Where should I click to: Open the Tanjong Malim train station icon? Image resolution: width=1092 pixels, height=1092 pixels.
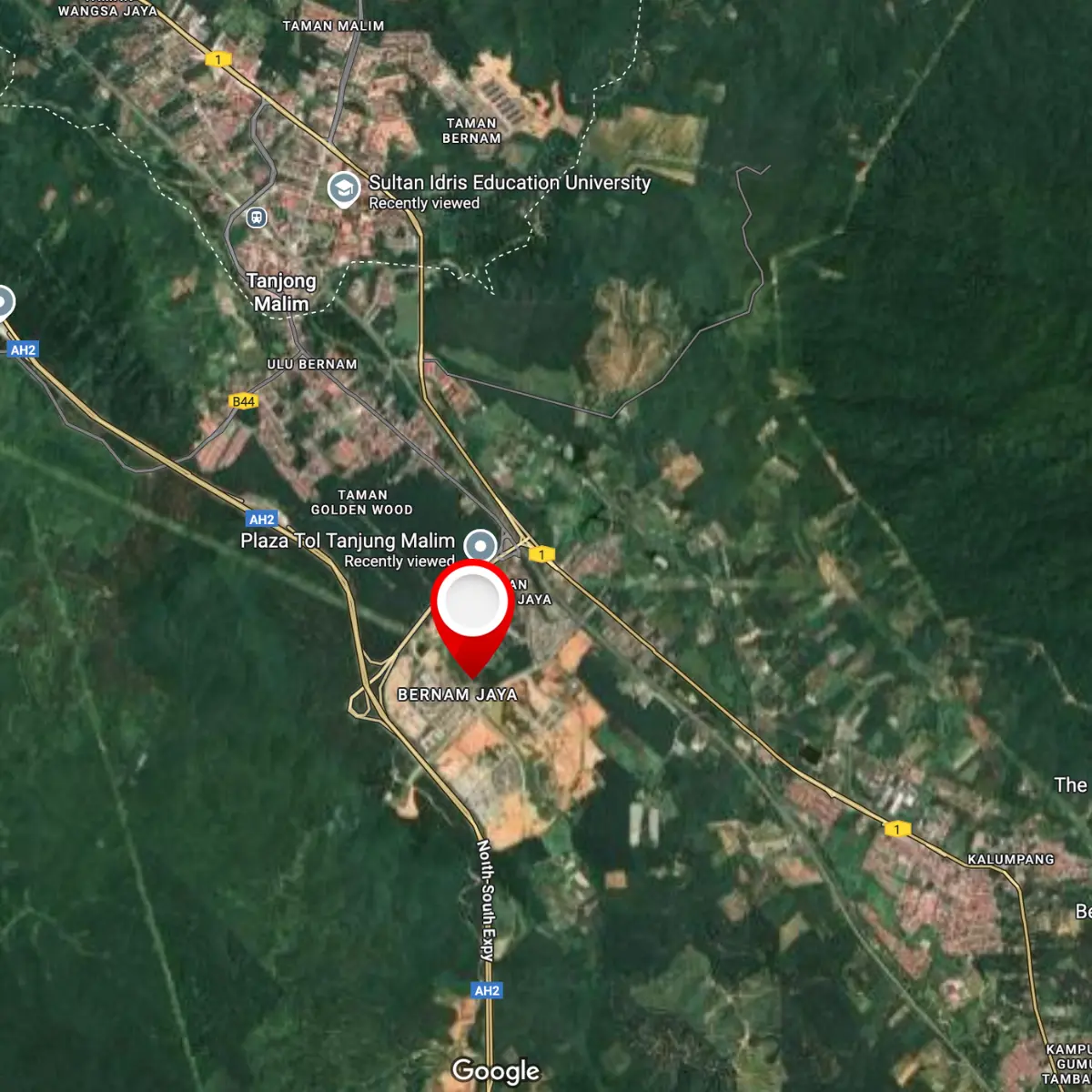257,218
